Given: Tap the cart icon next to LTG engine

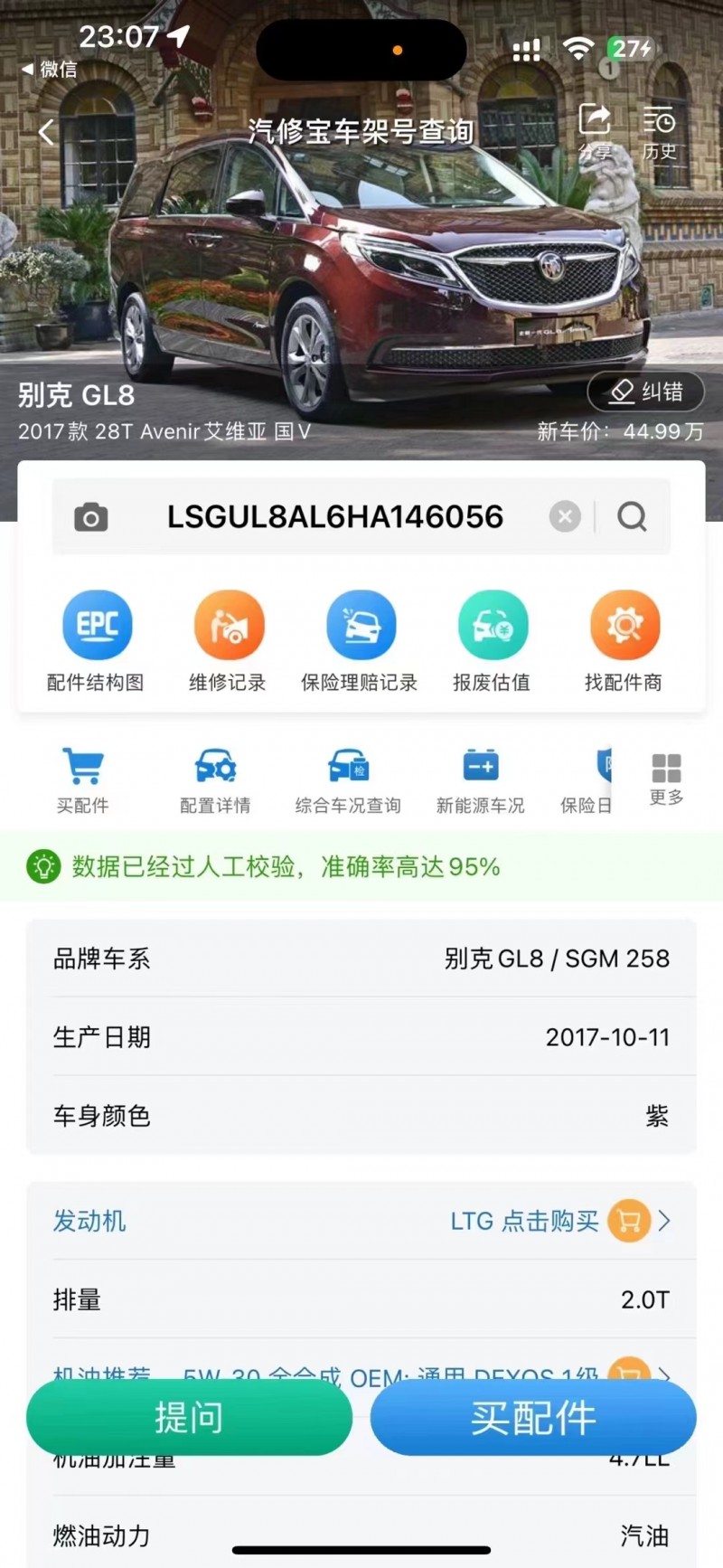Looking at the screenshot, I should [629, 1222].
